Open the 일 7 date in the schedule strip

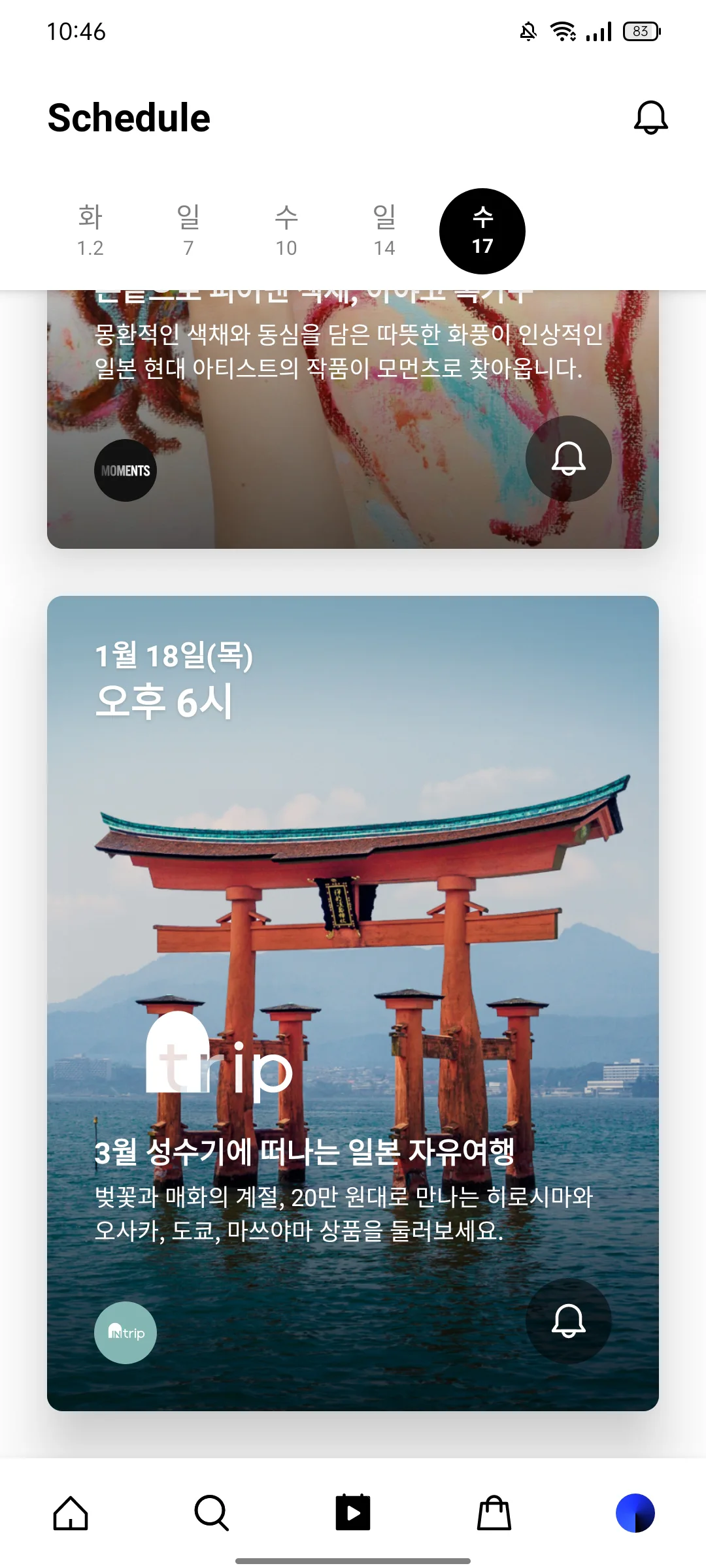click(x=188, y=232)
